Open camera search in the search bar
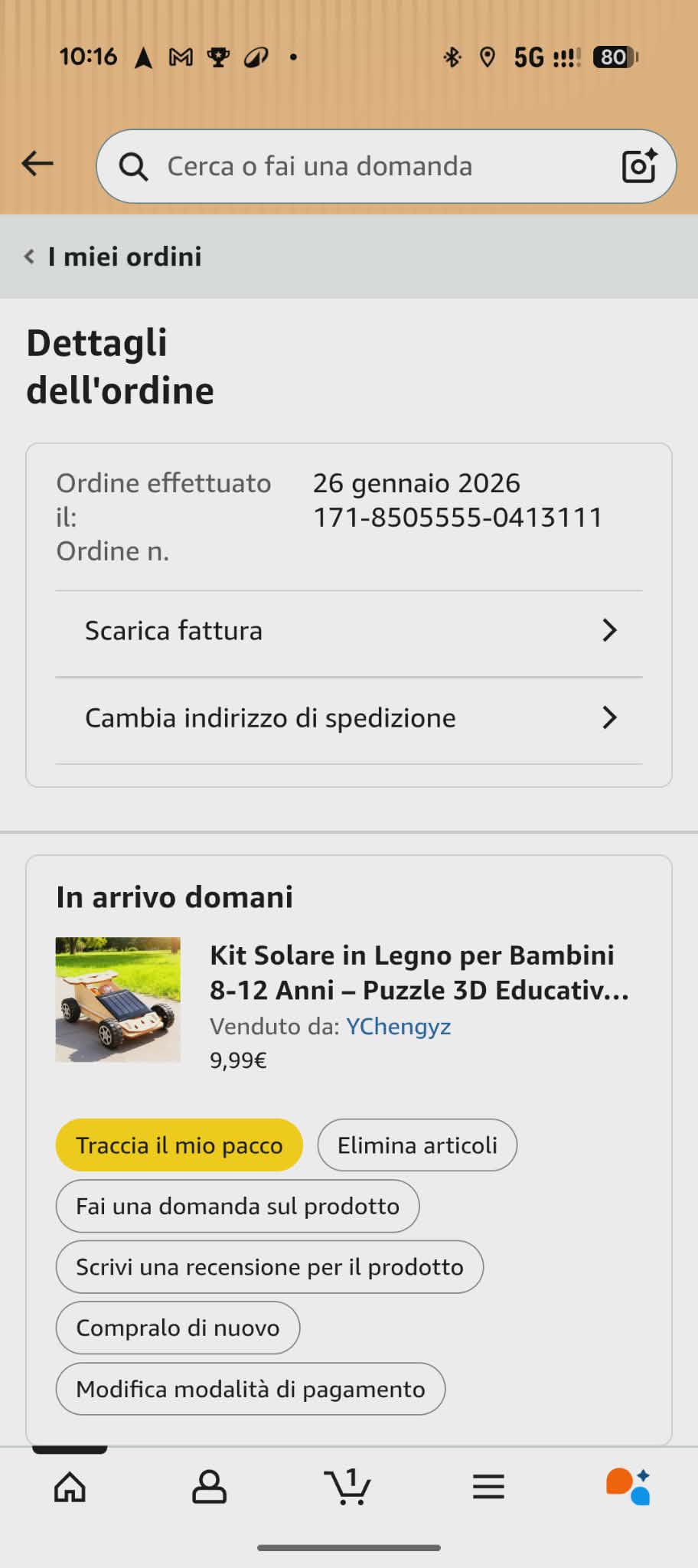Image resolution: width=698 pixels, height=1568 pixels. [639, 165]
